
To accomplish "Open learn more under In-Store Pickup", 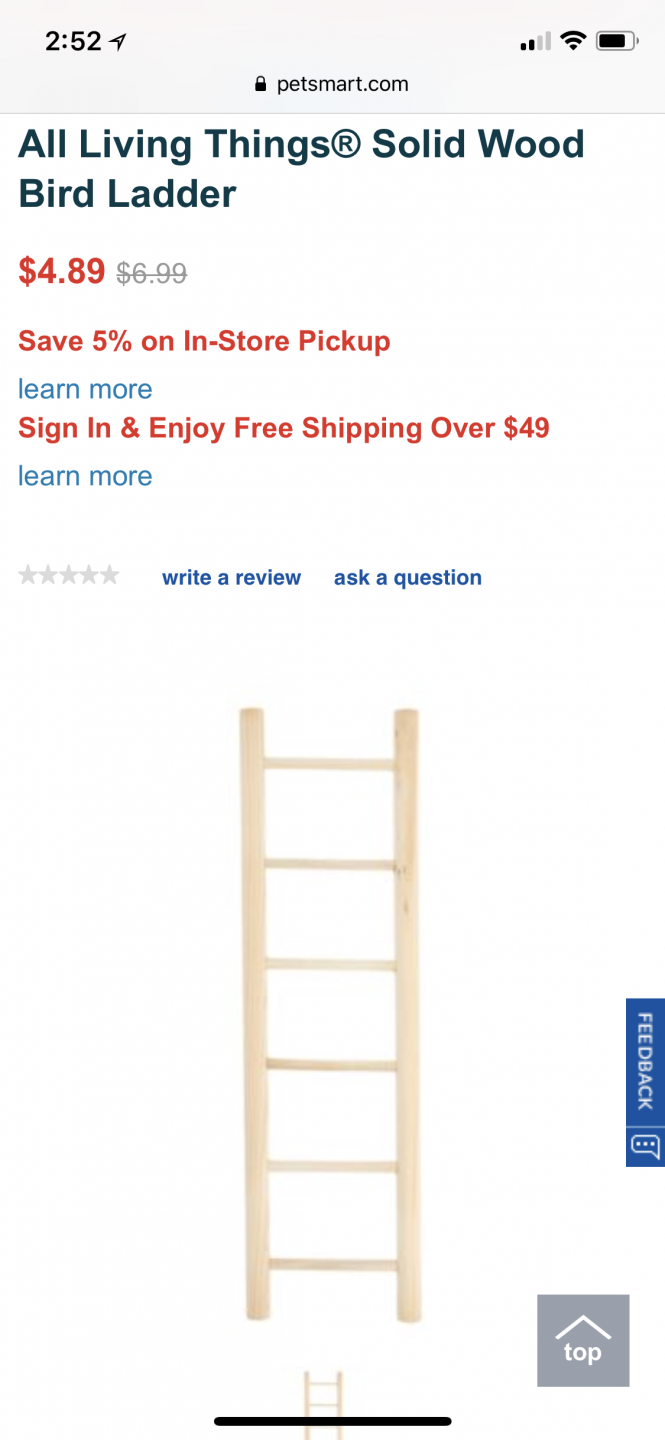I will 85,389.
